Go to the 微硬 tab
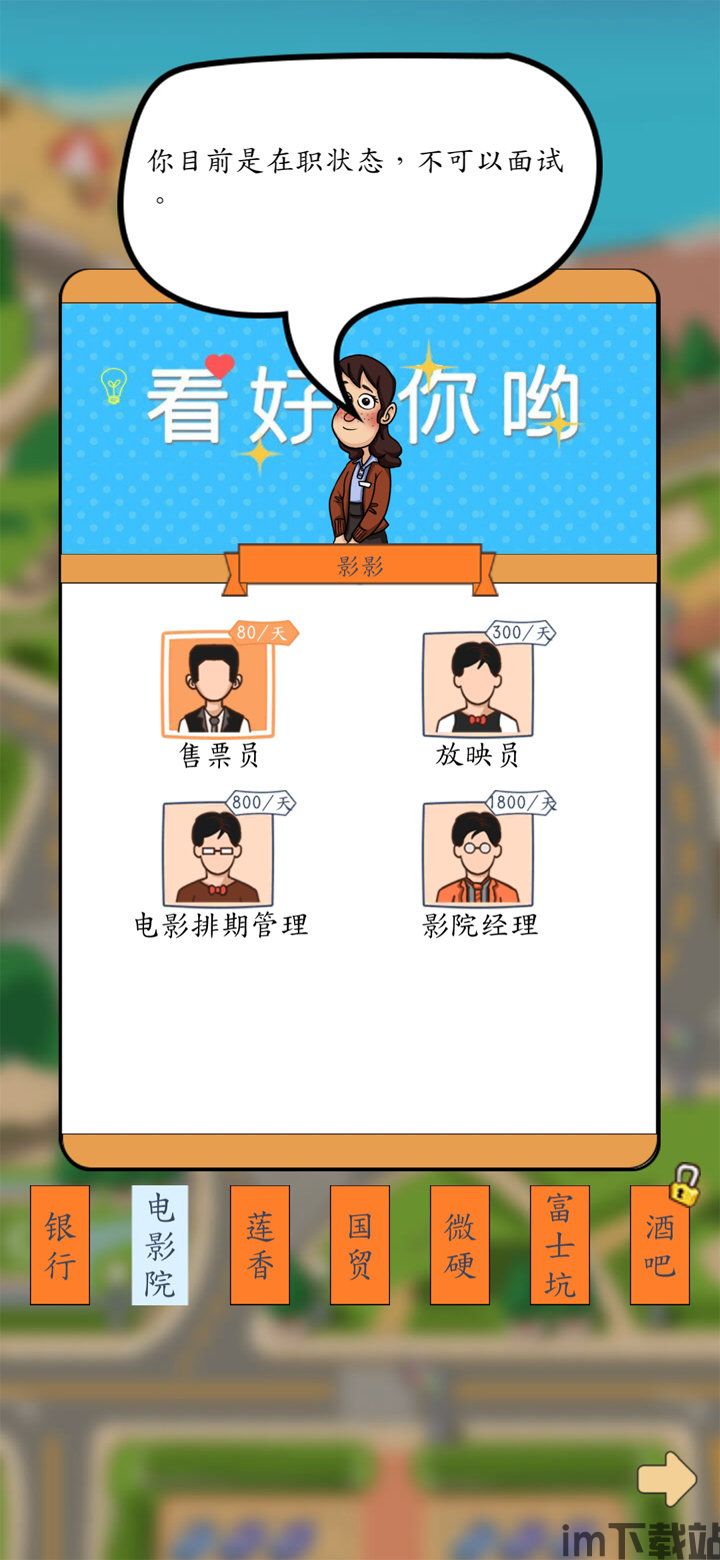Screen dimensions: 720x1560 coord(460,1245)
